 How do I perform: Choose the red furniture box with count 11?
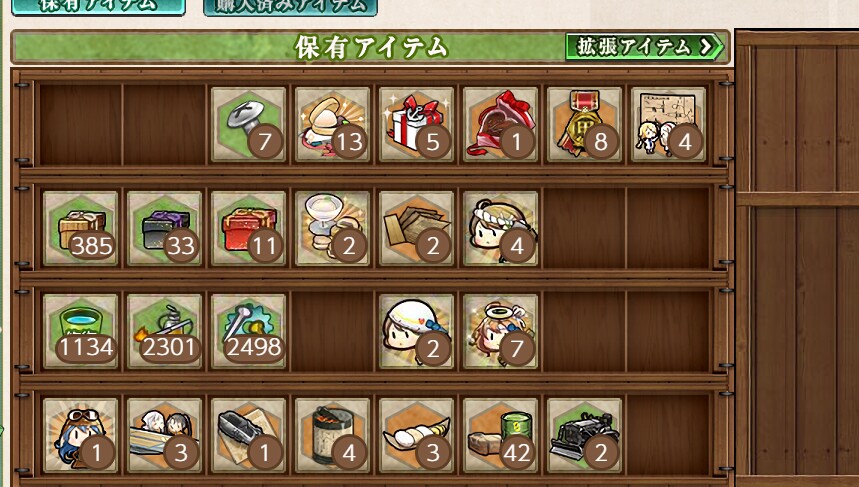pos(249,229)
